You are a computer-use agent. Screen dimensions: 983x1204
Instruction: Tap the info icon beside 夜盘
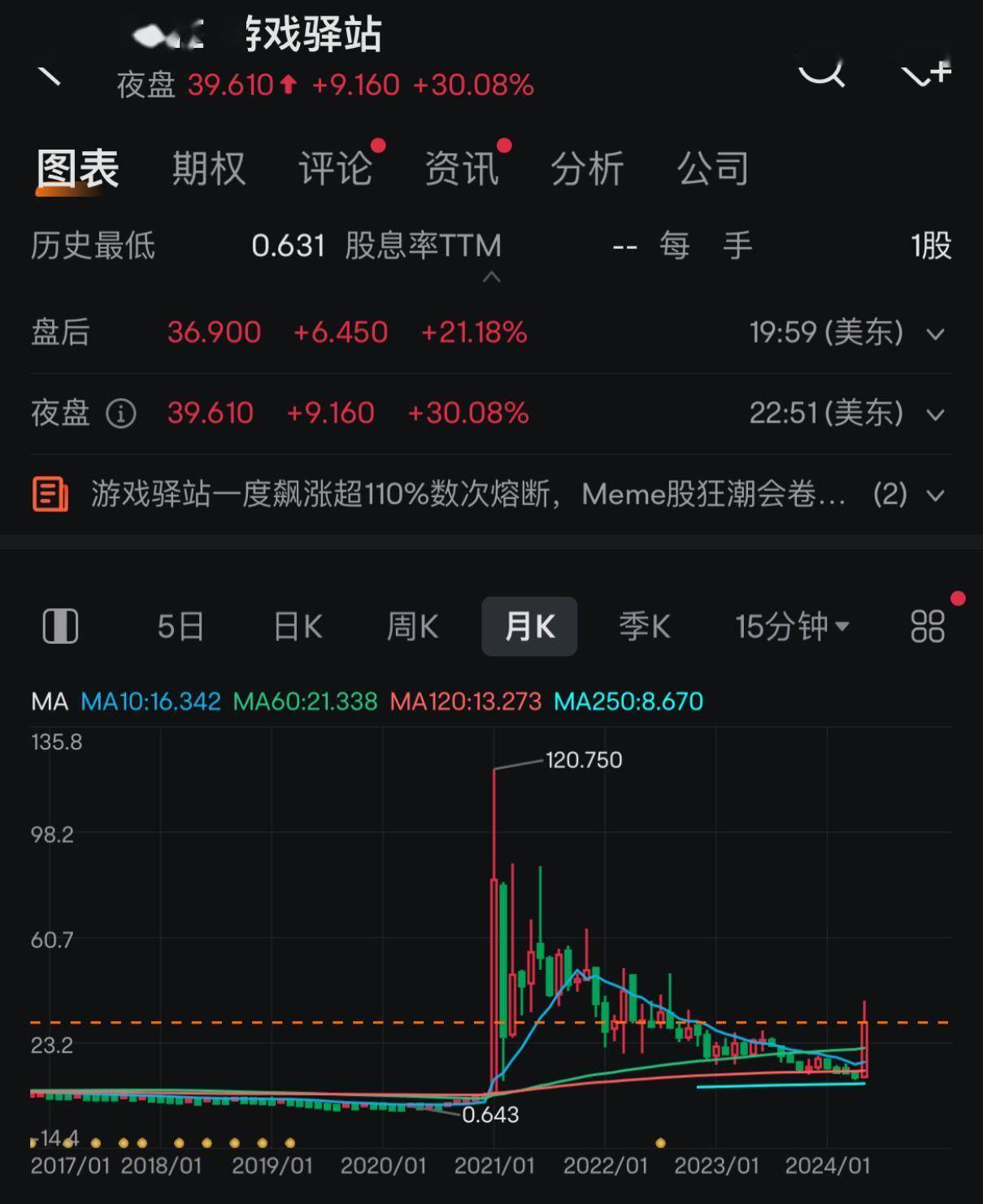tap(120, 414)
